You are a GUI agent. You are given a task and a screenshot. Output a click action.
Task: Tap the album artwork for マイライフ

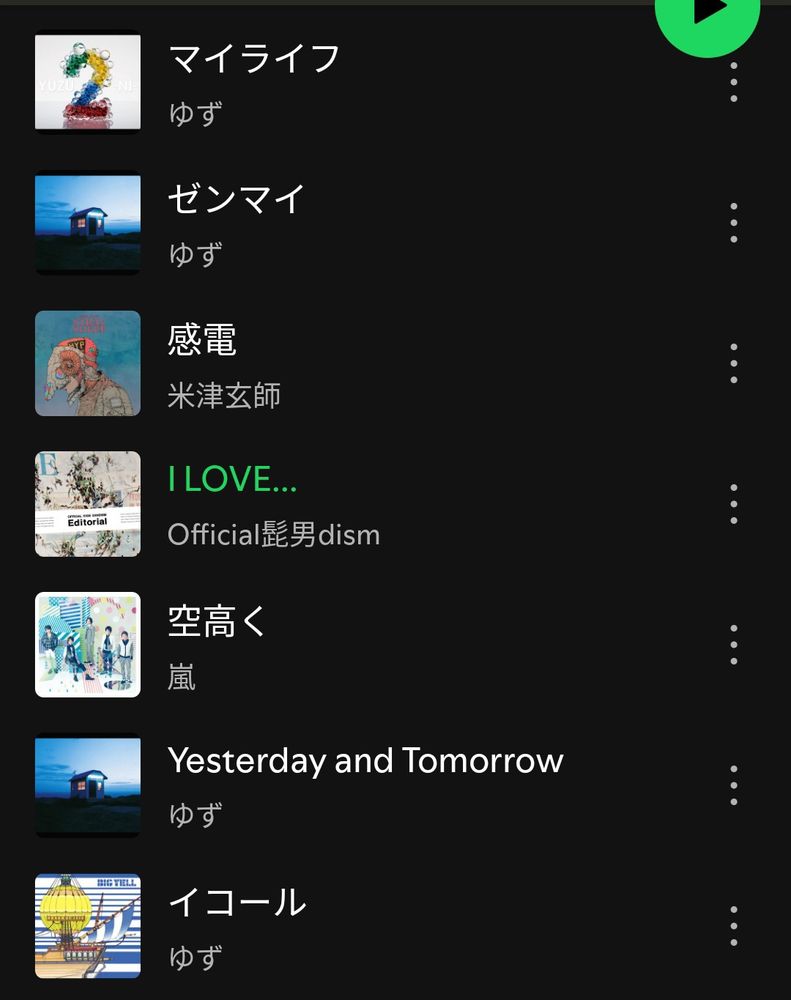click(87, 82)
